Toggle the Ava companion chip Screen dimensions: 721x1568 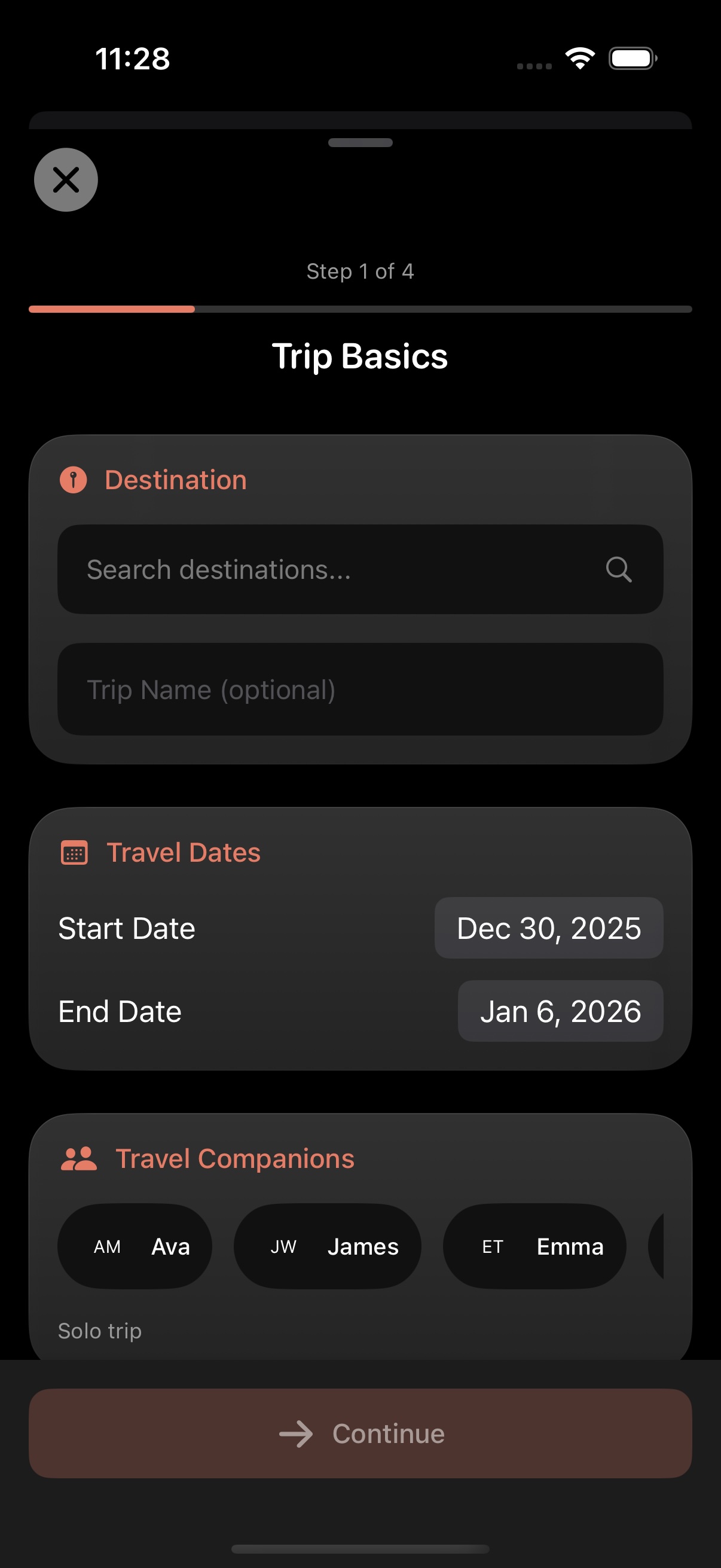[x=135, y=1247]
